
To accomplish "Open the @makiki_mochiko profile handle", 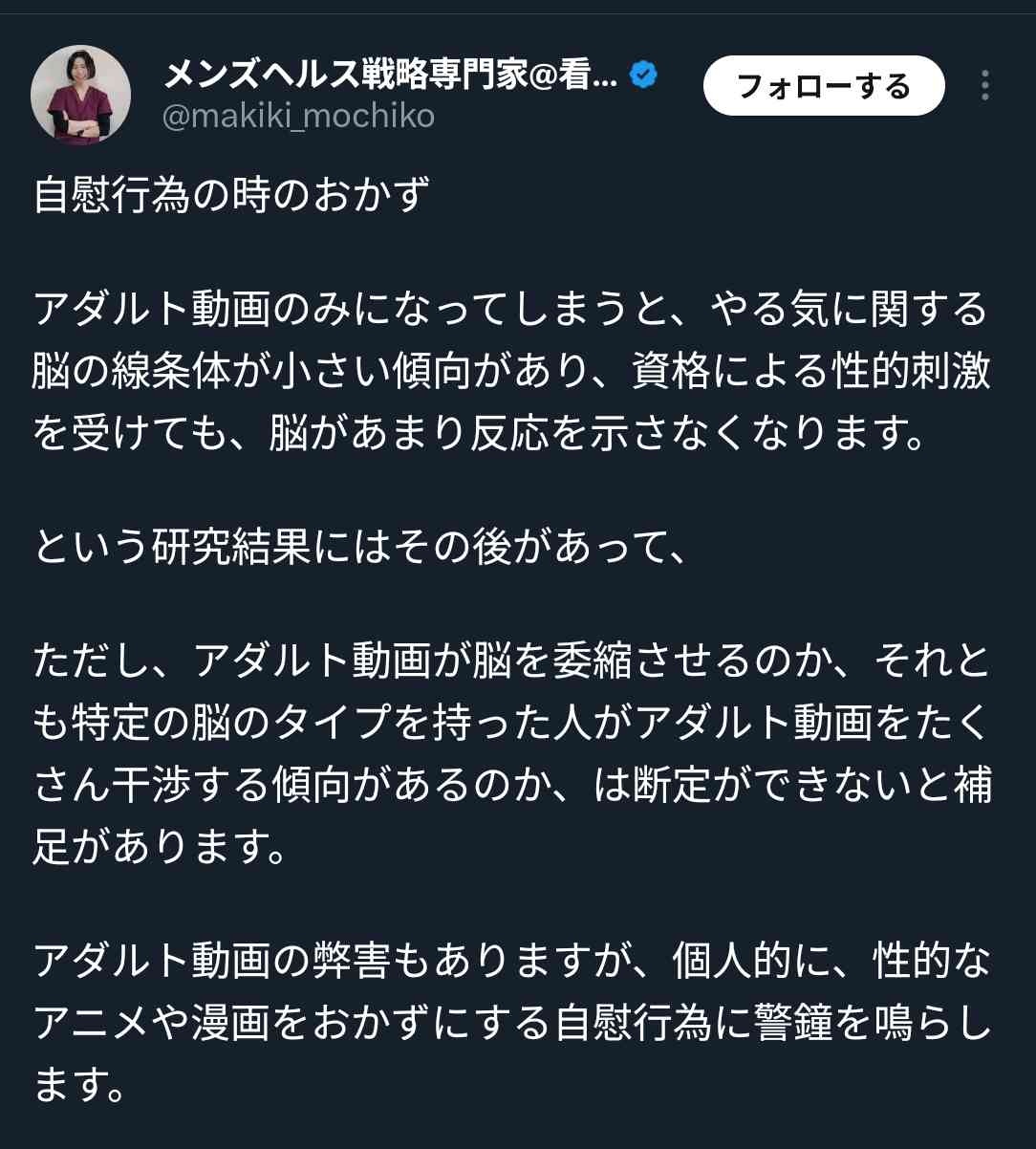I will pyautogui.click(x=298, y=116).
